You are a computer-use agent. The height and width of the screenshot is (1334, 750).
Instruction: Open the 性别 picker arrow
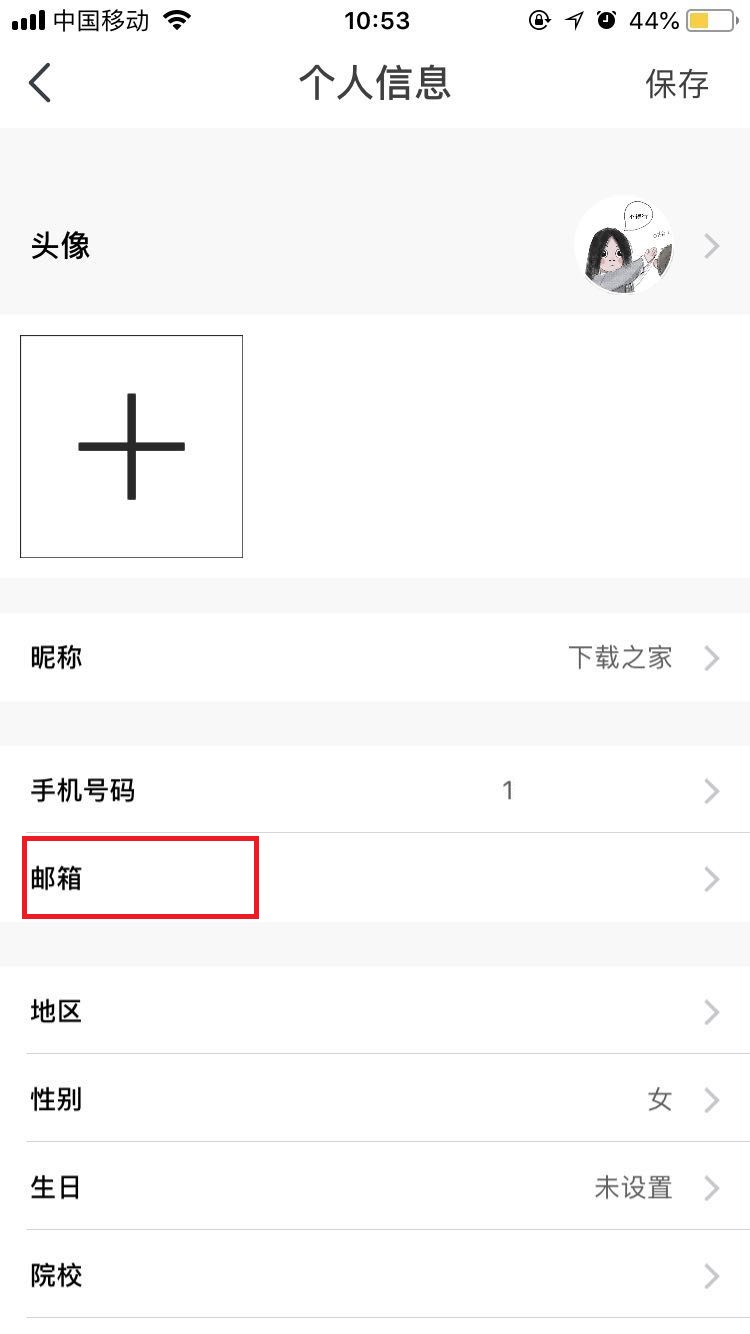click(712, 1100)
